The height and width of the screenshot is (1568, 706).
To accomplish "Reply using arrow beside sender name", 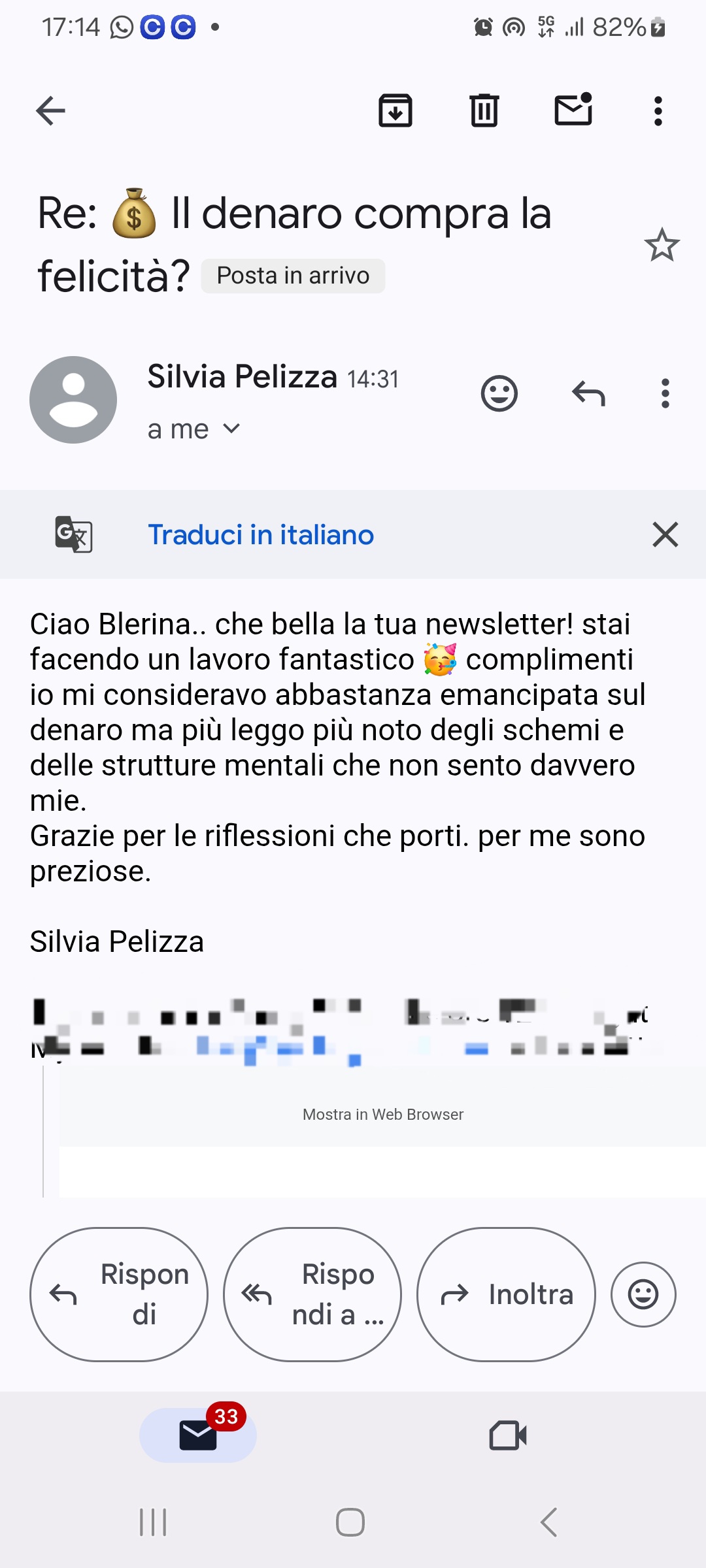I will tap(588, 394).
